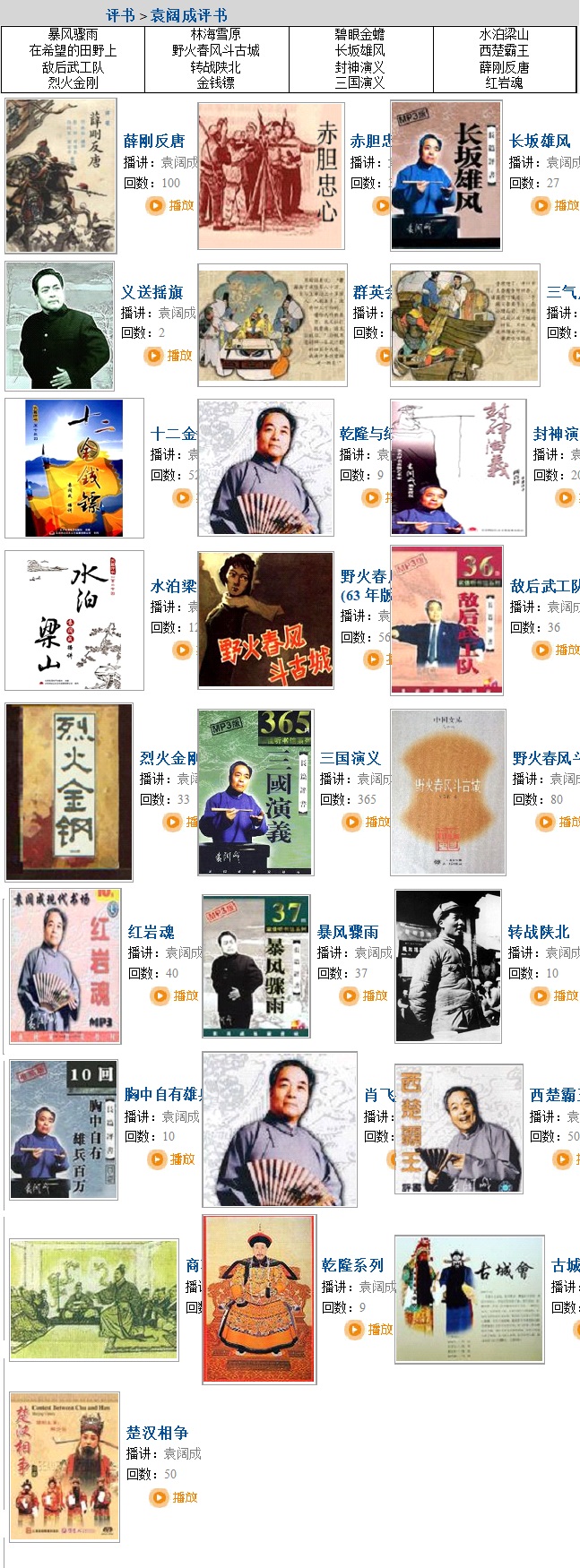
Task: Open the 红岩魂 title link
Action: pyautogui.click(x=151, y=932)
